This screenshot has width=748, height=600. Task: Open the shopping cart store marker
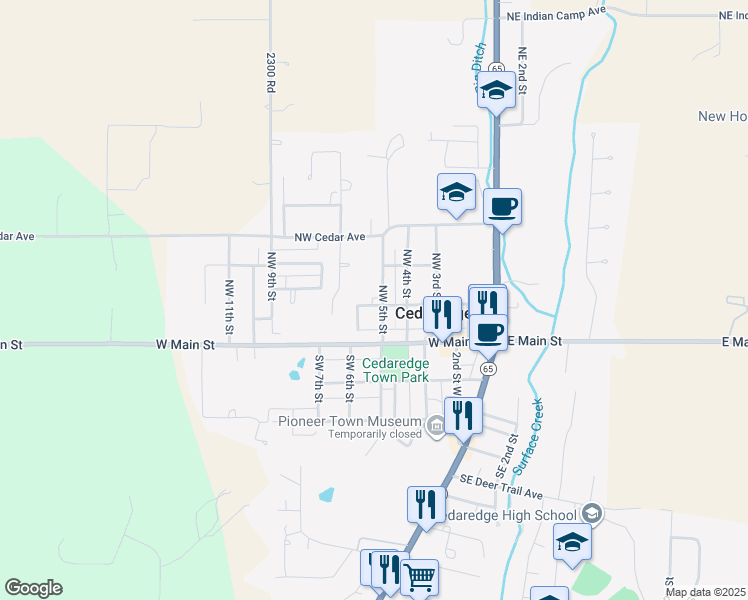click(419, 575)
